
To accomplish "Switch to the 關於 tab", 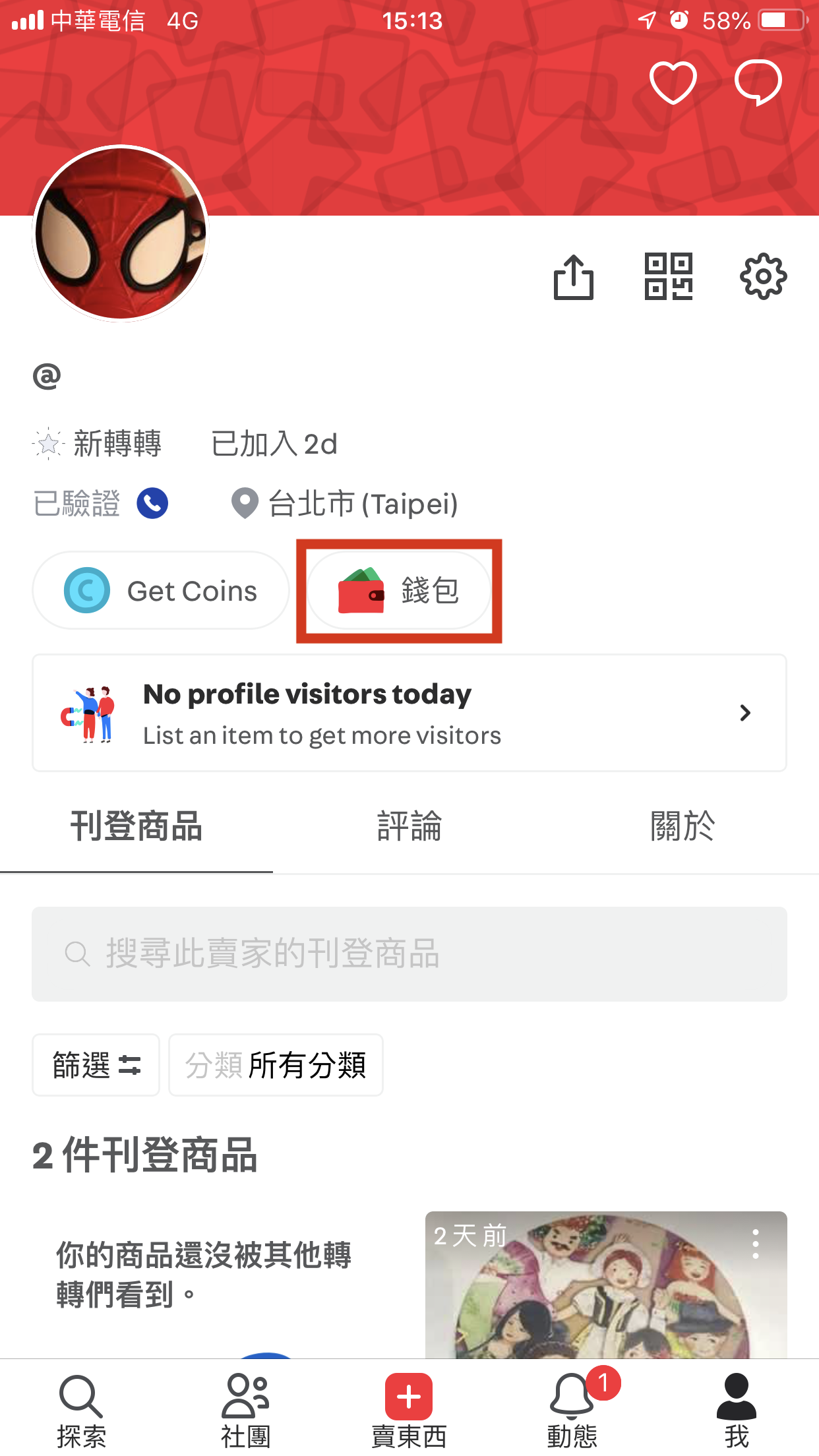I will click(x=682, y=826).
